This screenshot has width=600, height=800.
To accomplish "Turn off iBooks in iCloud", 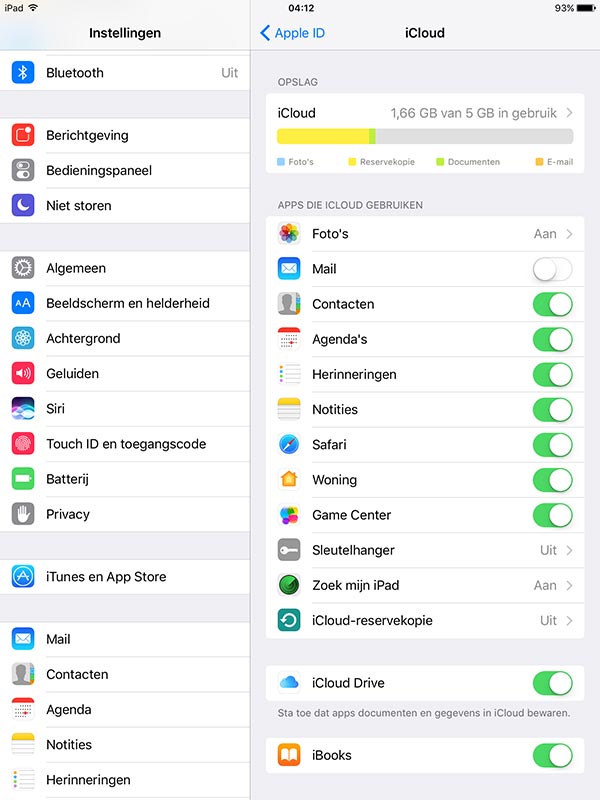I will pyautogui.click(x=552, y=755).
